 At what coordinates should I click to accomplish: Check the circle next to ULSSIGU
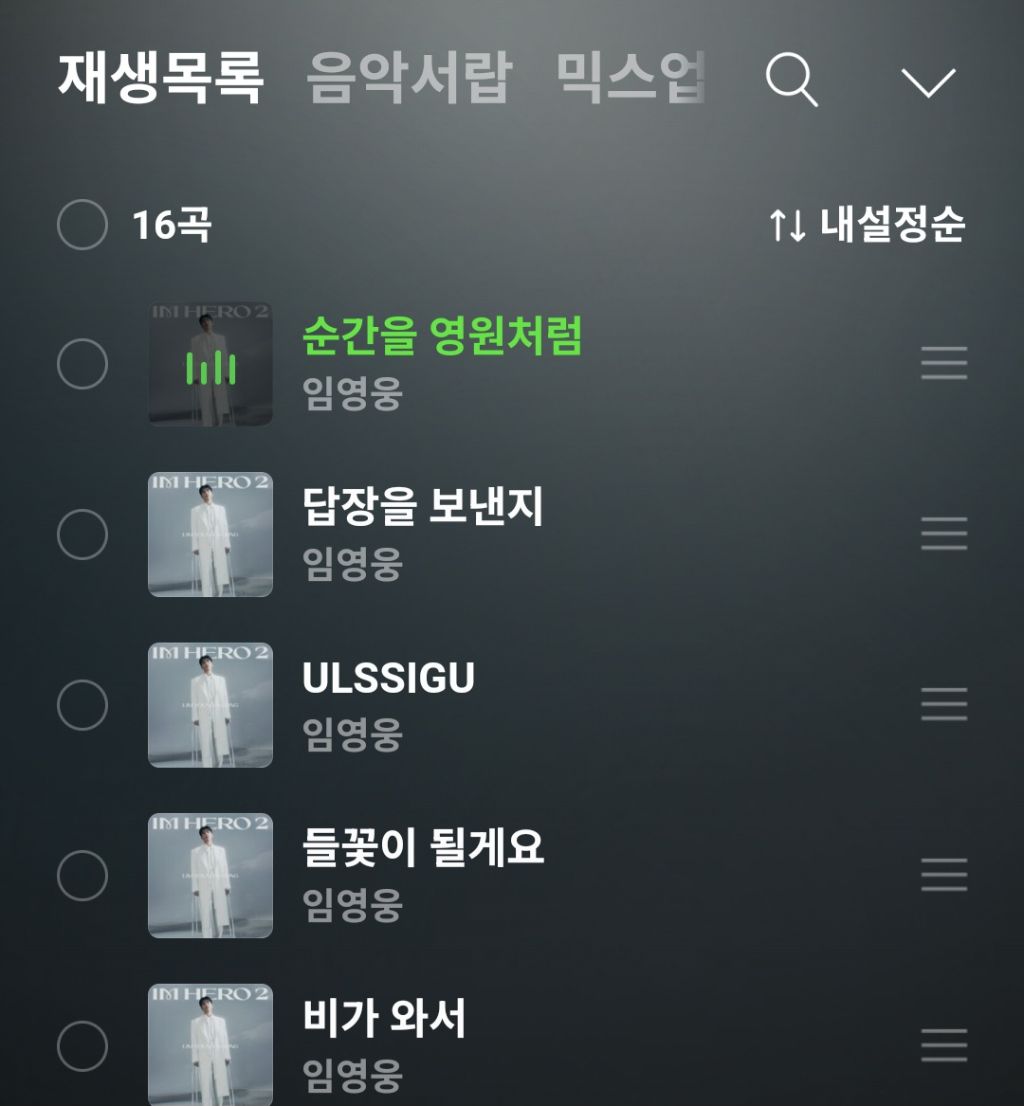83,705
